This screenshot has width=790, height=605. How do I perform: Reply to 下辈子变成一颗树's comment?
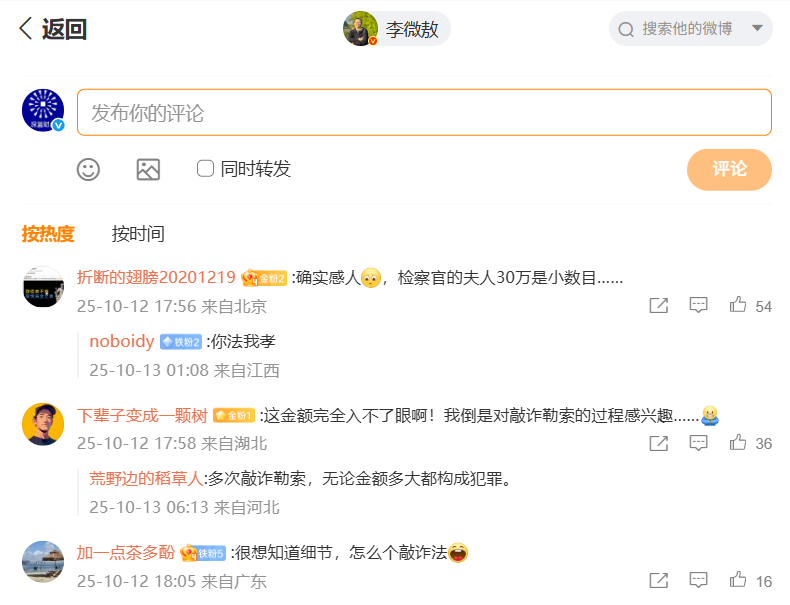coord(698,442)
